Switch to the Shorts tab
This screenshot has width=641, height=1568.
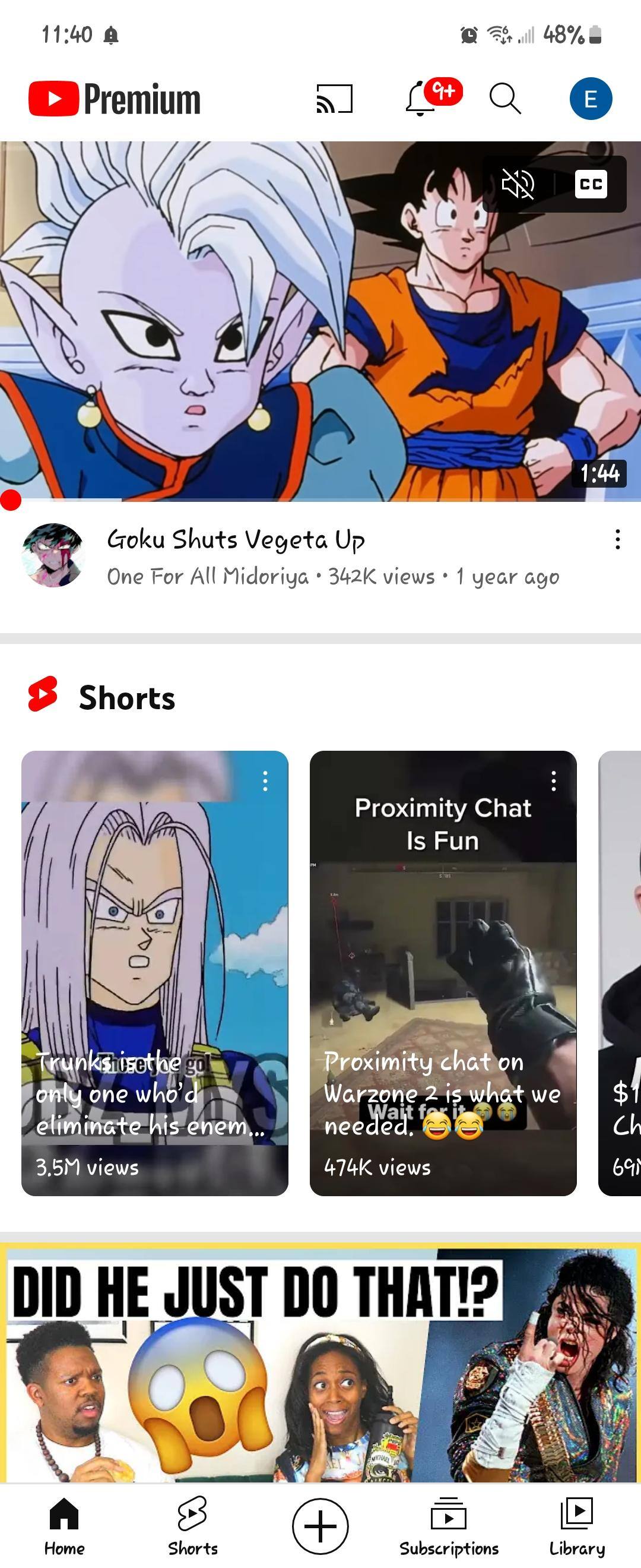click(x=193, y=1525)
